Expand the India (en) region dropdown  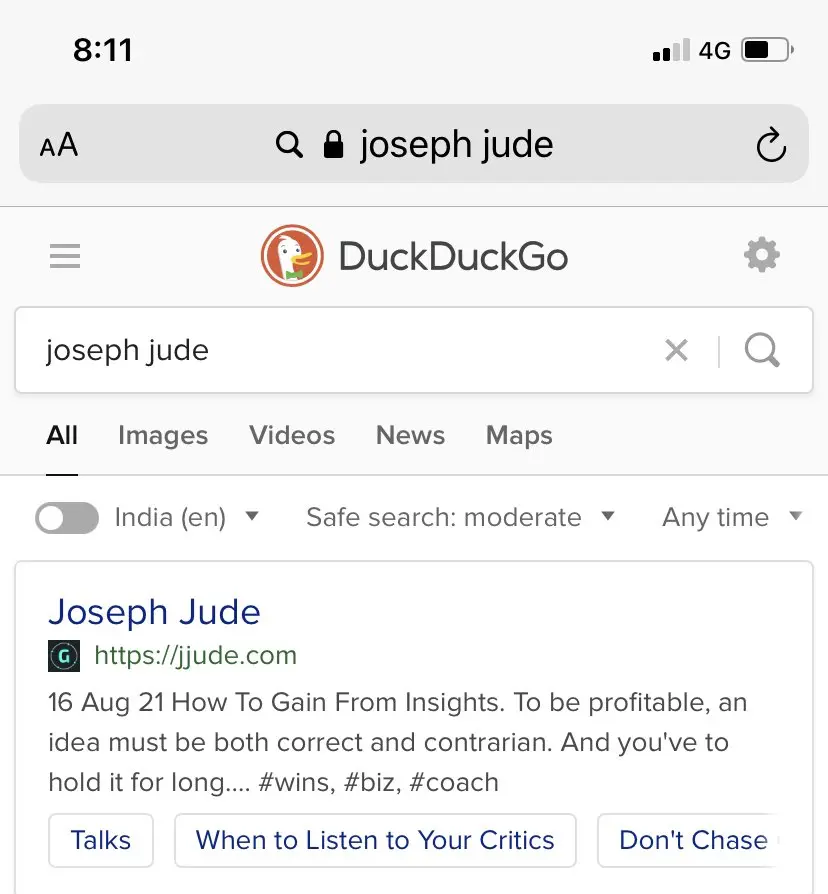[x=187, y=518]
